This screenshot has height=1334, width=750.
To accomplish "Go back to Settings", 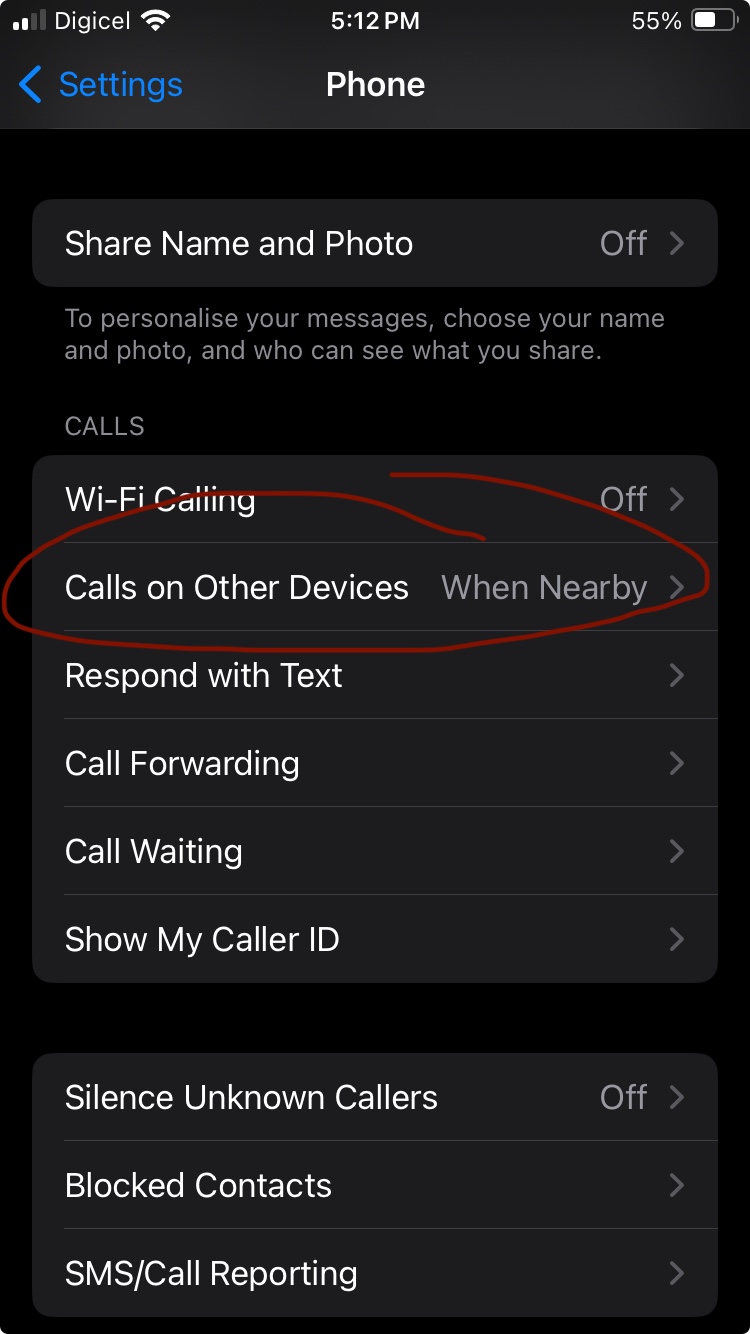I will coord(100,85).
